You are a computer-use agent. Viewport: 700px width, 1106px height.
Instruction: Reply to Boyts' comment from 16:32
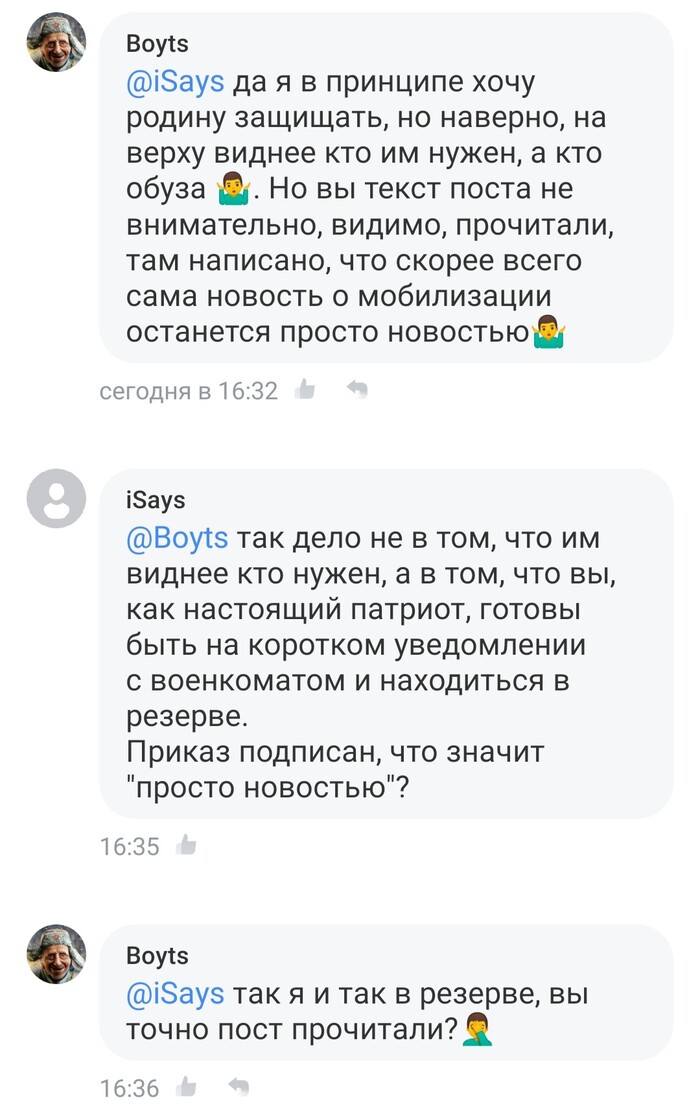point(357,390)
